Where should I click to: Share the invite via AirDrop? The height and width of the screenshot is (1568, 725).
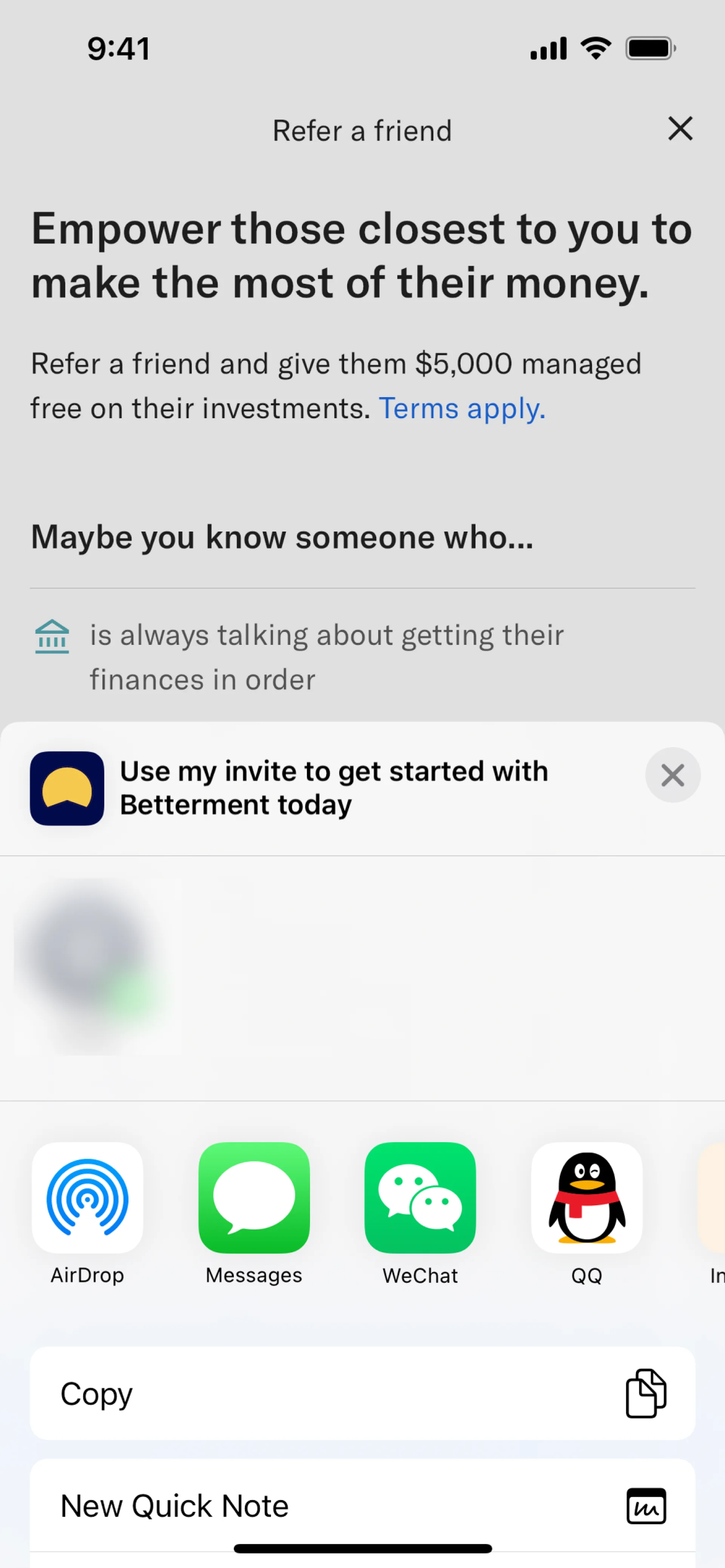pyautogui.click(x=88, y=1198)
